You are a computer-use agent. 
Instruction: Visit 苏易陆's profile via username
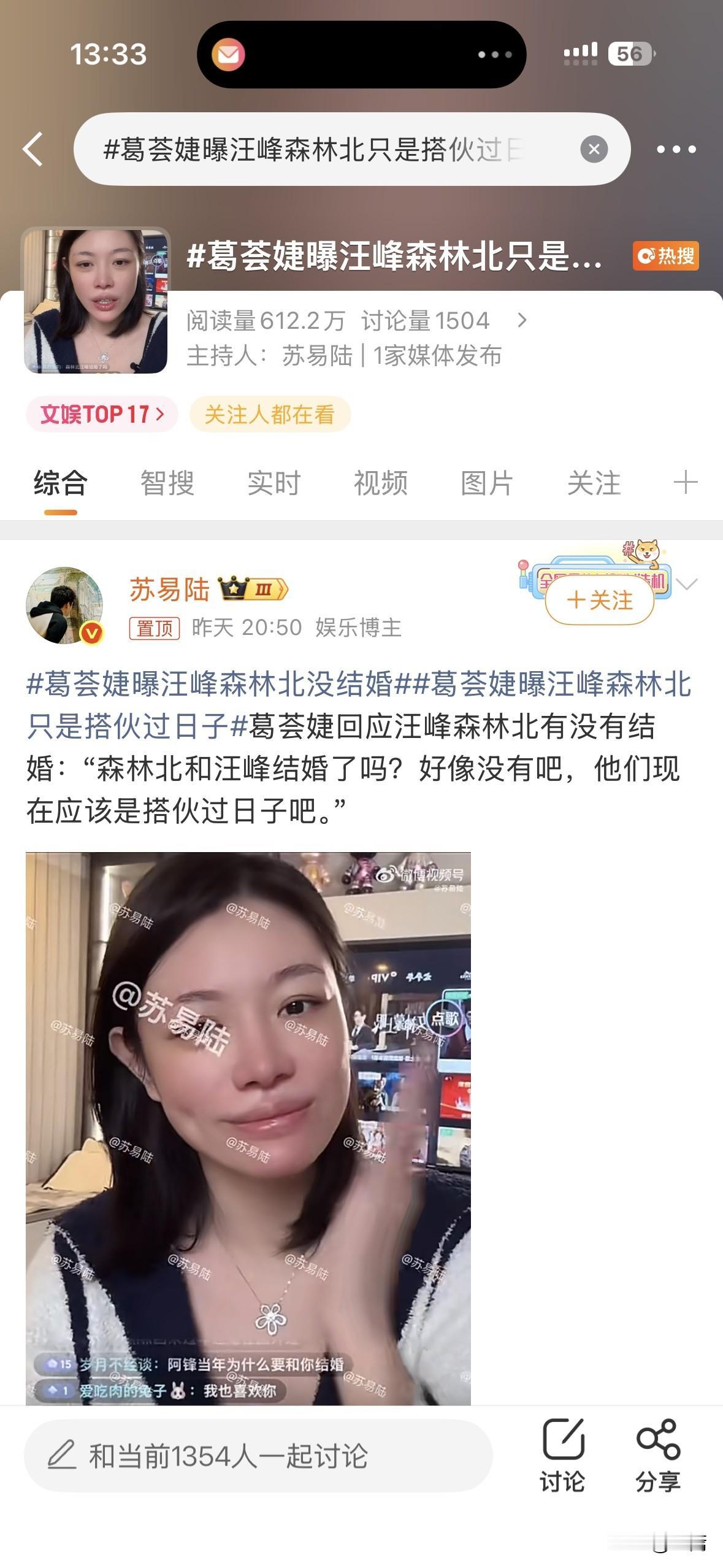click(170, 588)
